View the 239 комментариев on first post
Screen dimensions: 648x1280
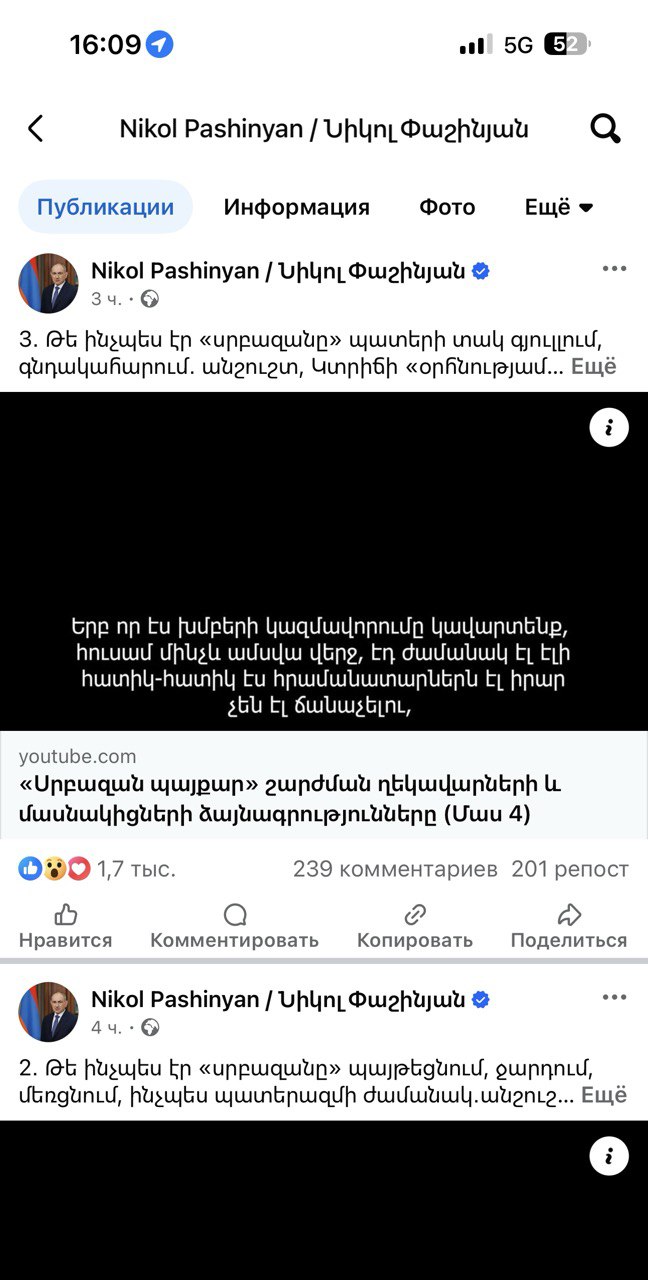point(395,869)
